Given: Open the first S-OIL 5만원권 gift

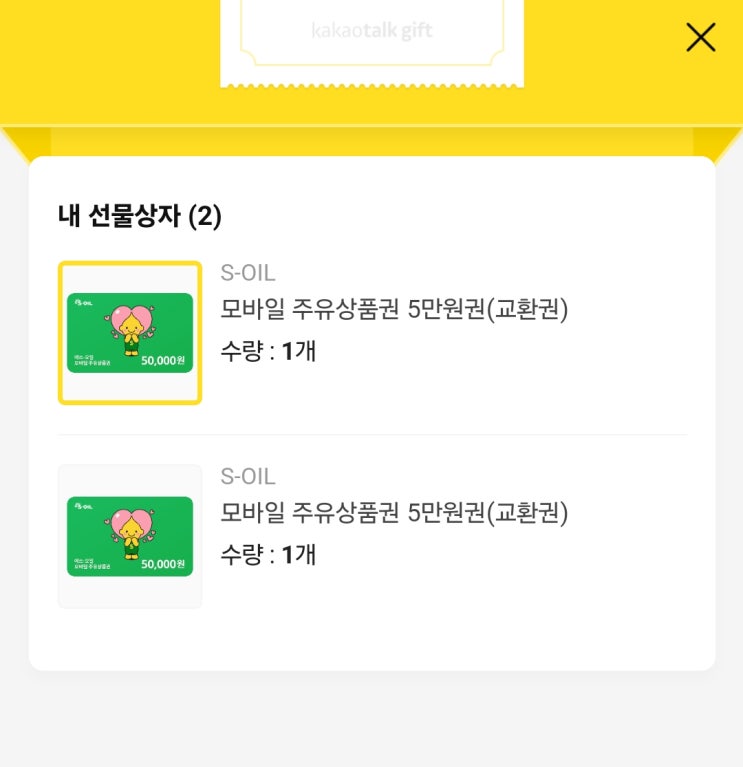Looking at the screenshot, I should pyautogui.click(x=372, y=333).
